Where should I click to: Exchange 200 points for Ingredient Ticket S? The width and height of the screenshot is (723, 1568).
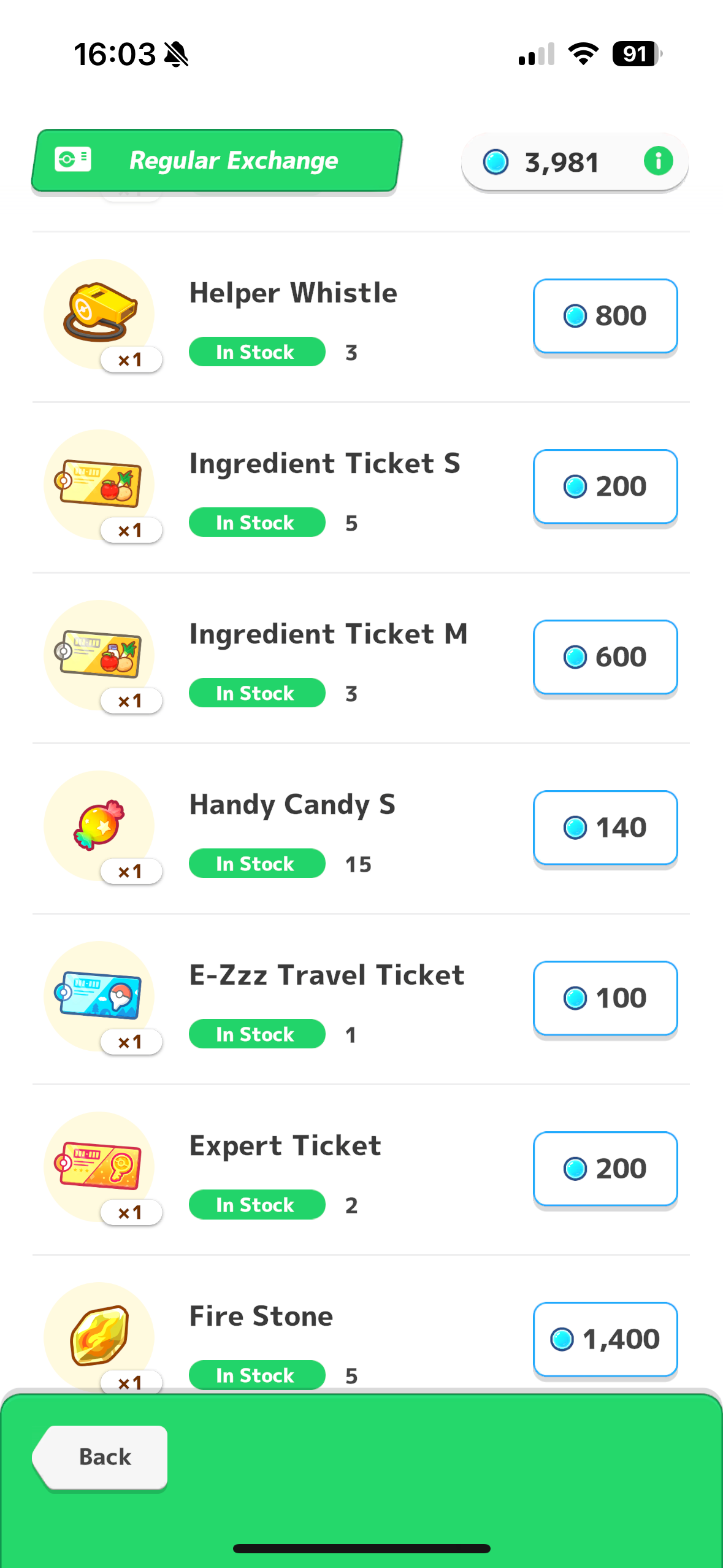tap(605, 486)
